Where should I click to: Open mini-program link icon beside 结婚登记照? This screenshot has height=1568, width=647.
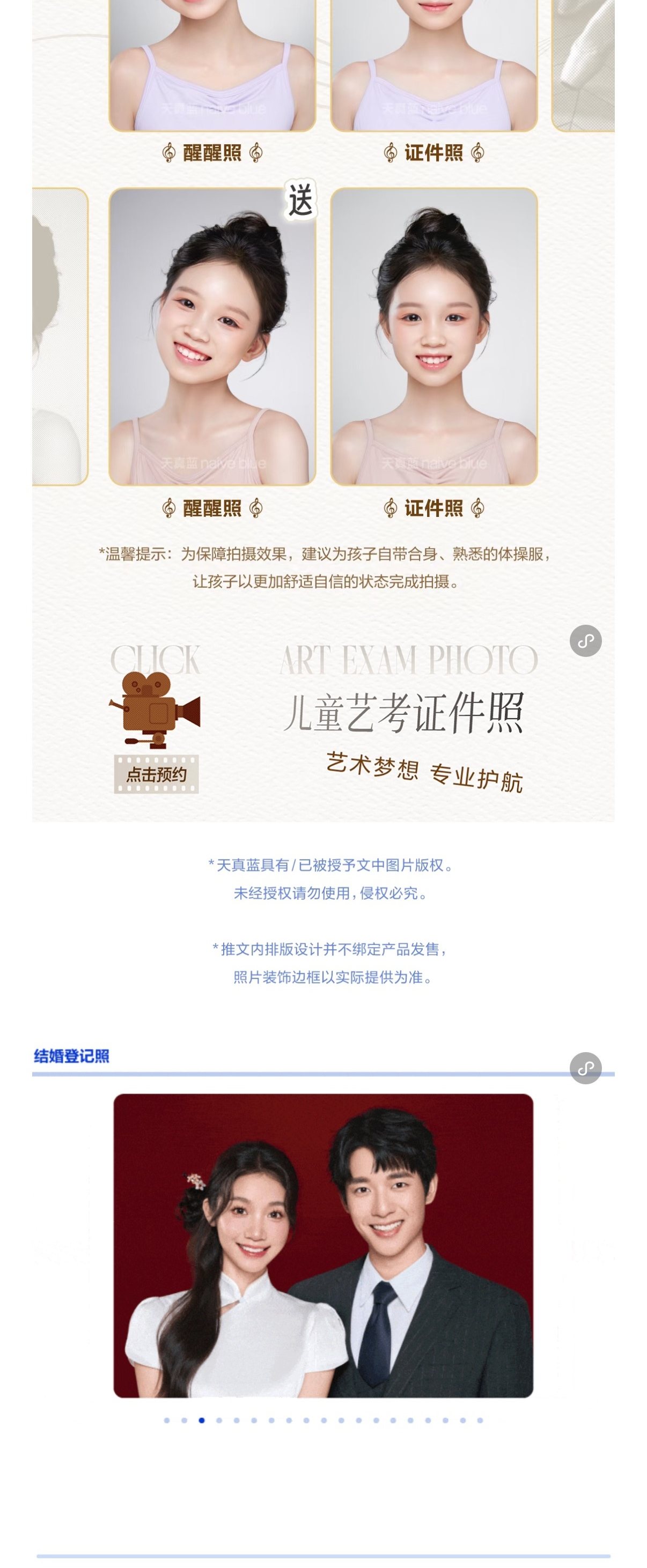point(585,1068)
